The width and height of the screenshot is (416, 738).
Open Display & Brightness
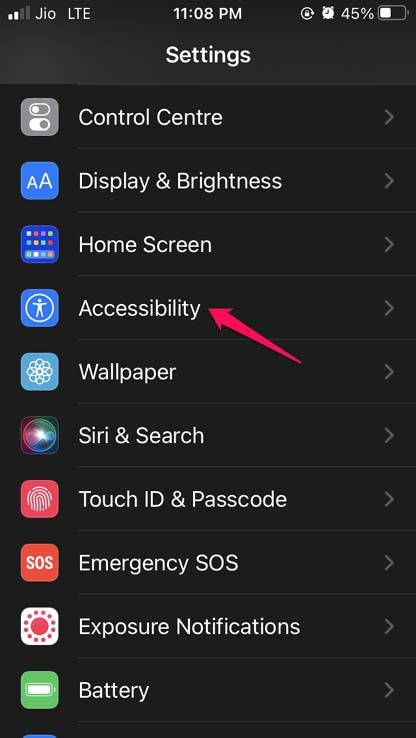coord(208,181)
